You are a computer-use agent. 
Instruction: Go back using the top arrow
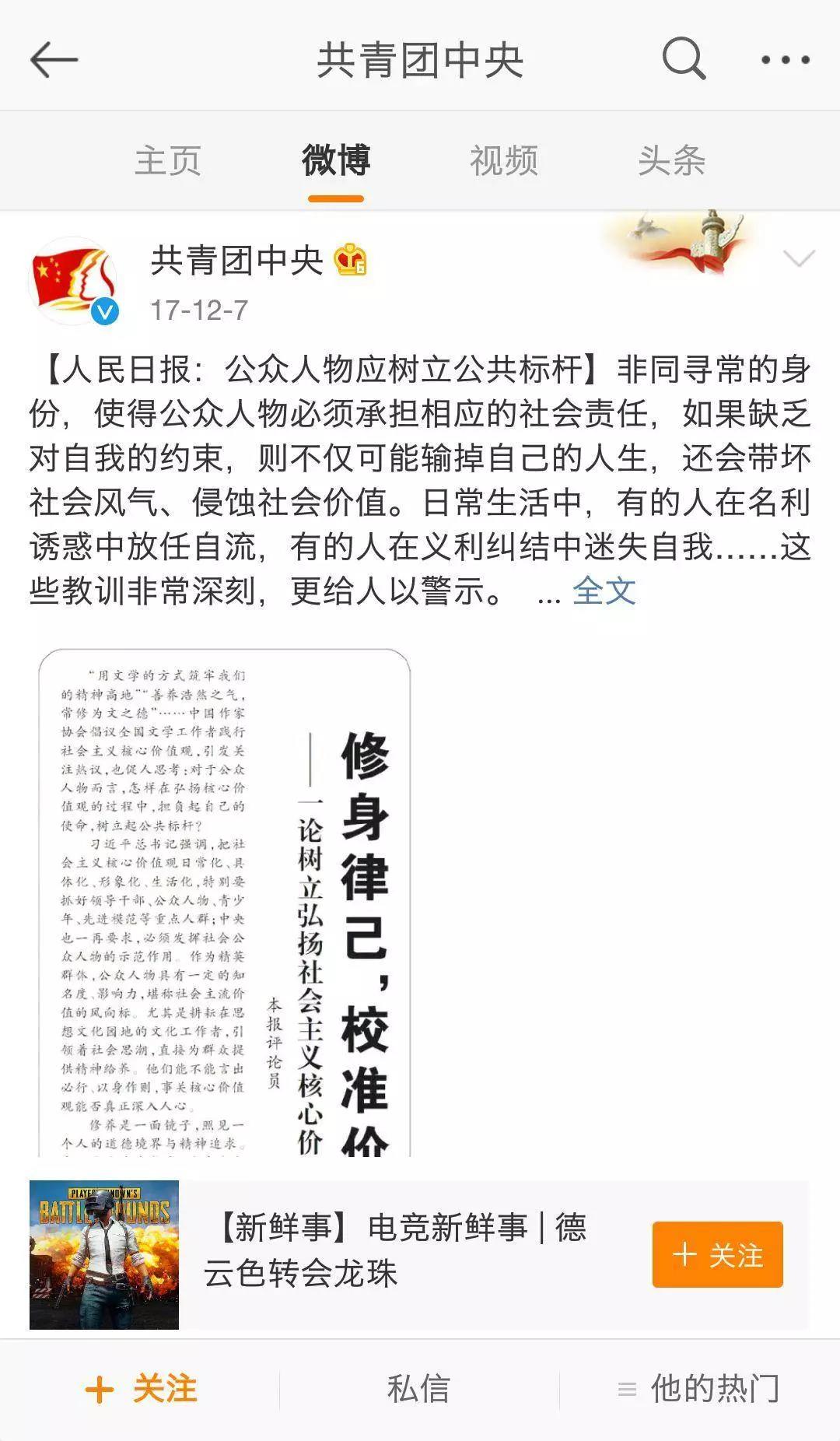[x=53, y=60]
